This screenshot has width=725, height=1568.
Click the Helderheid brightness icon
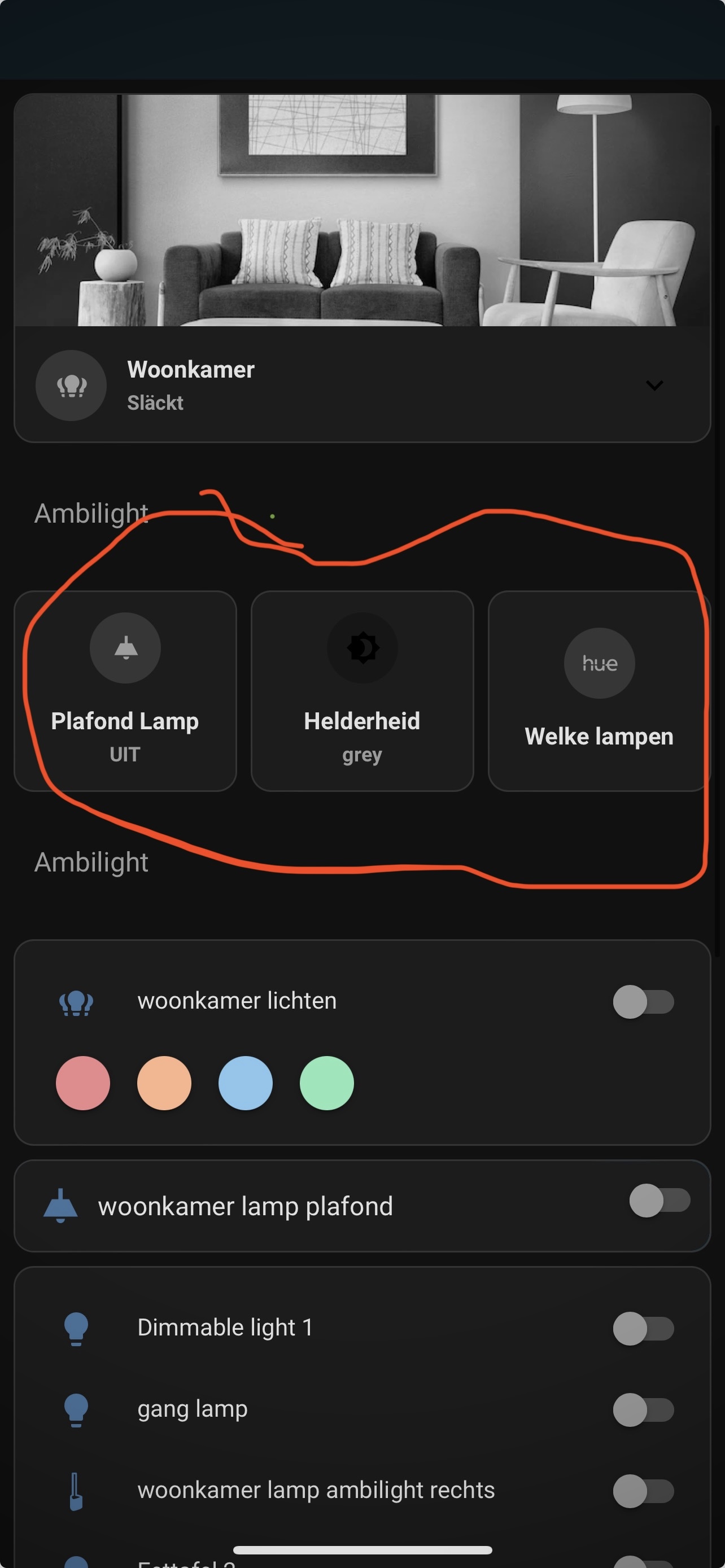(361, 647)
